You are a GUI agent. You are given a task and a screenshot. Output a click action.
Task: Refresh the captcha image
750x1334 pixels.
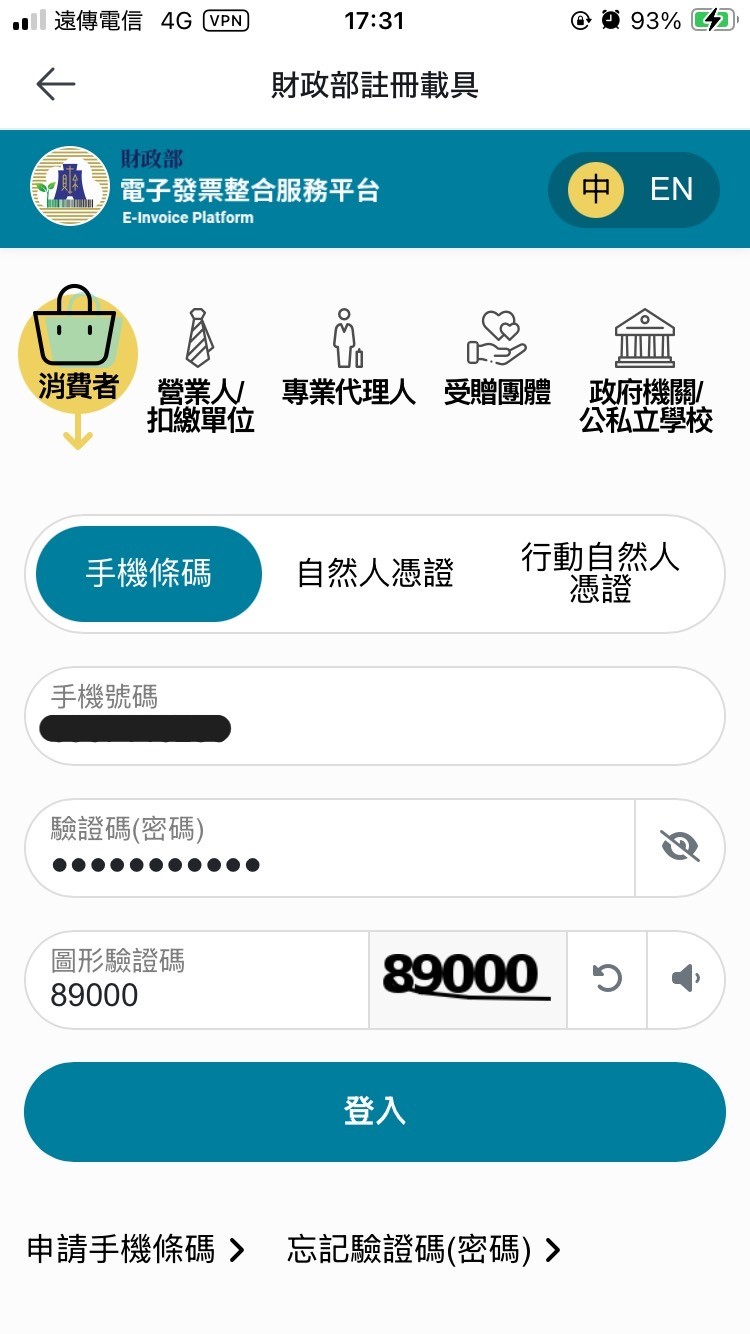tap(607, 979)
